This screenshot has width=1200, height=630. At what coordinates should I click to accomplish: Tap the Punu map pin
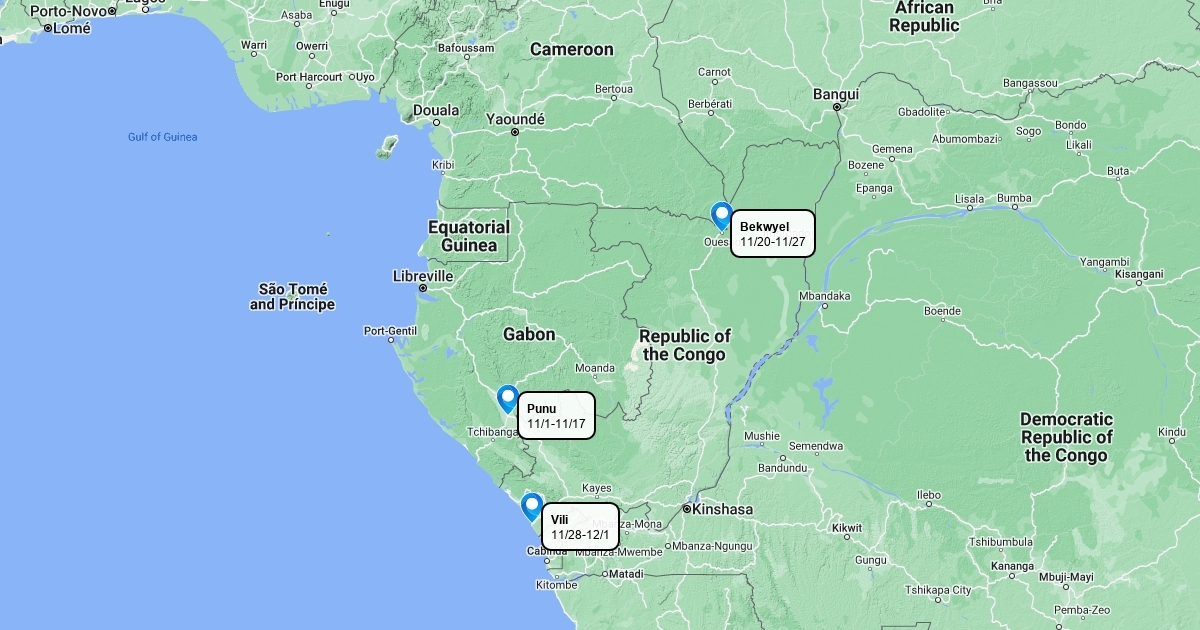coord(508,399)
